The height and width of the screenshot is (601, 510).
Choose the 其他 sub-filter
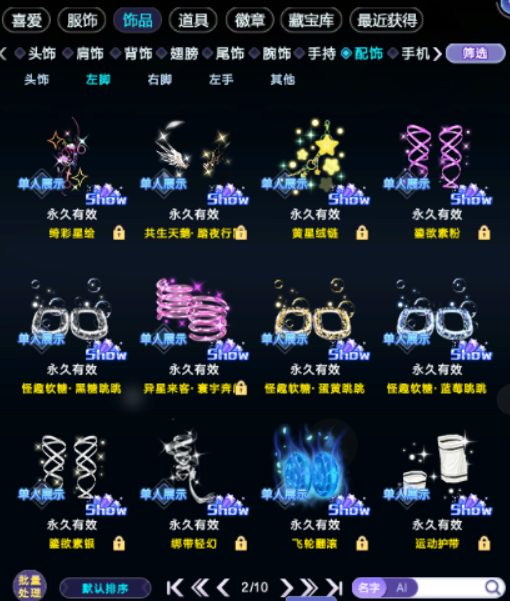pyautogui.click(x=282, y=80)
